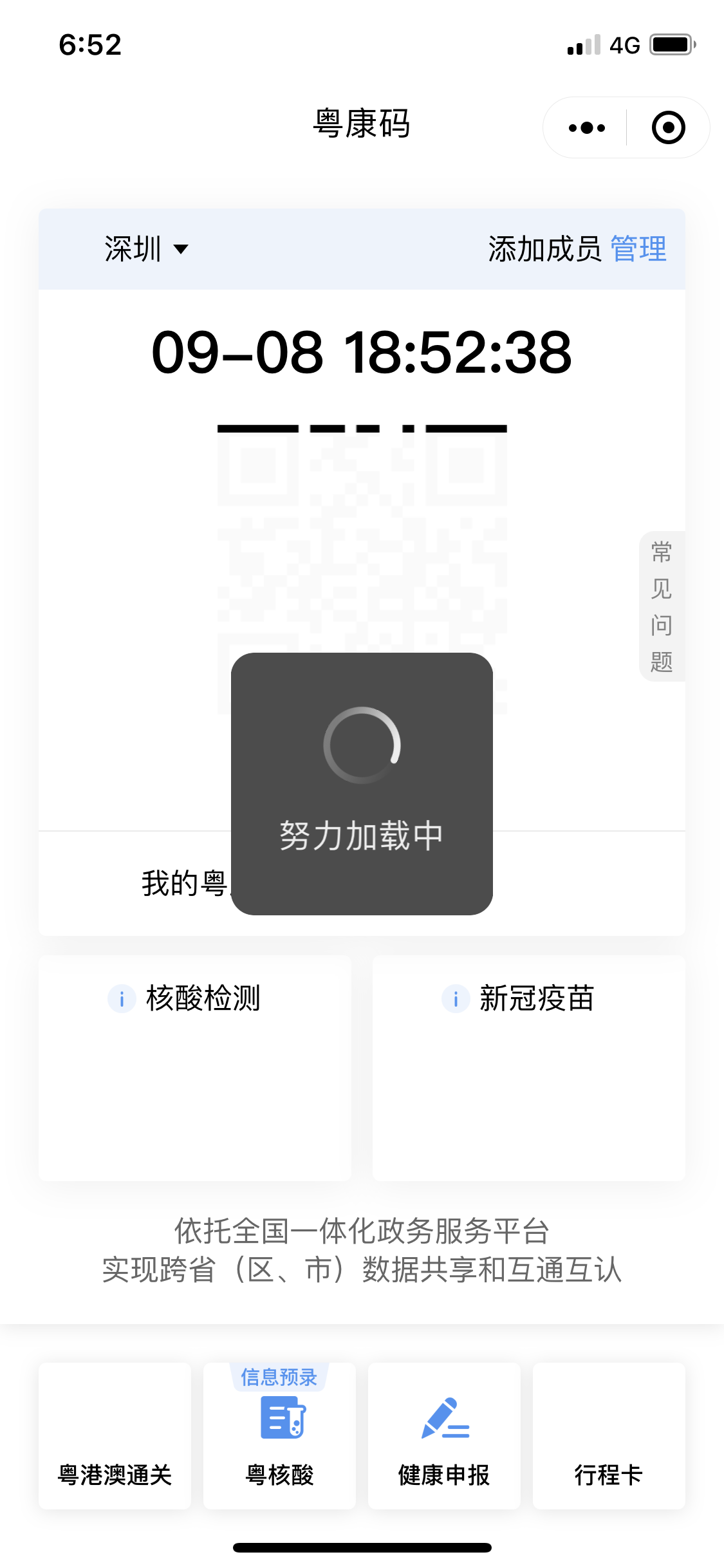Open 行程卡 travel card
The image size is (724, 1568).
point(609,1437)
